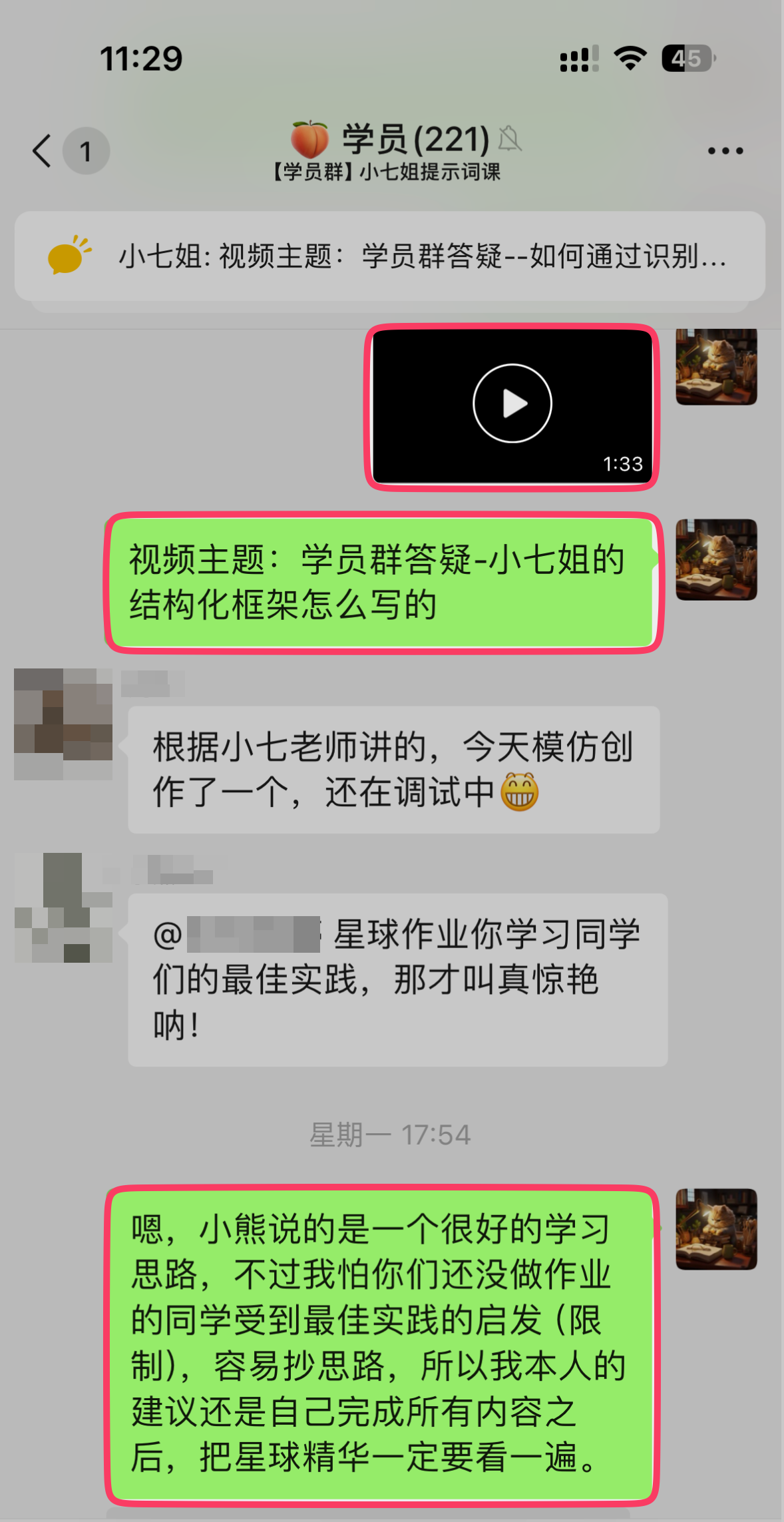
Task: Play the 1:33 video message
Action: (x=512, y=404)
